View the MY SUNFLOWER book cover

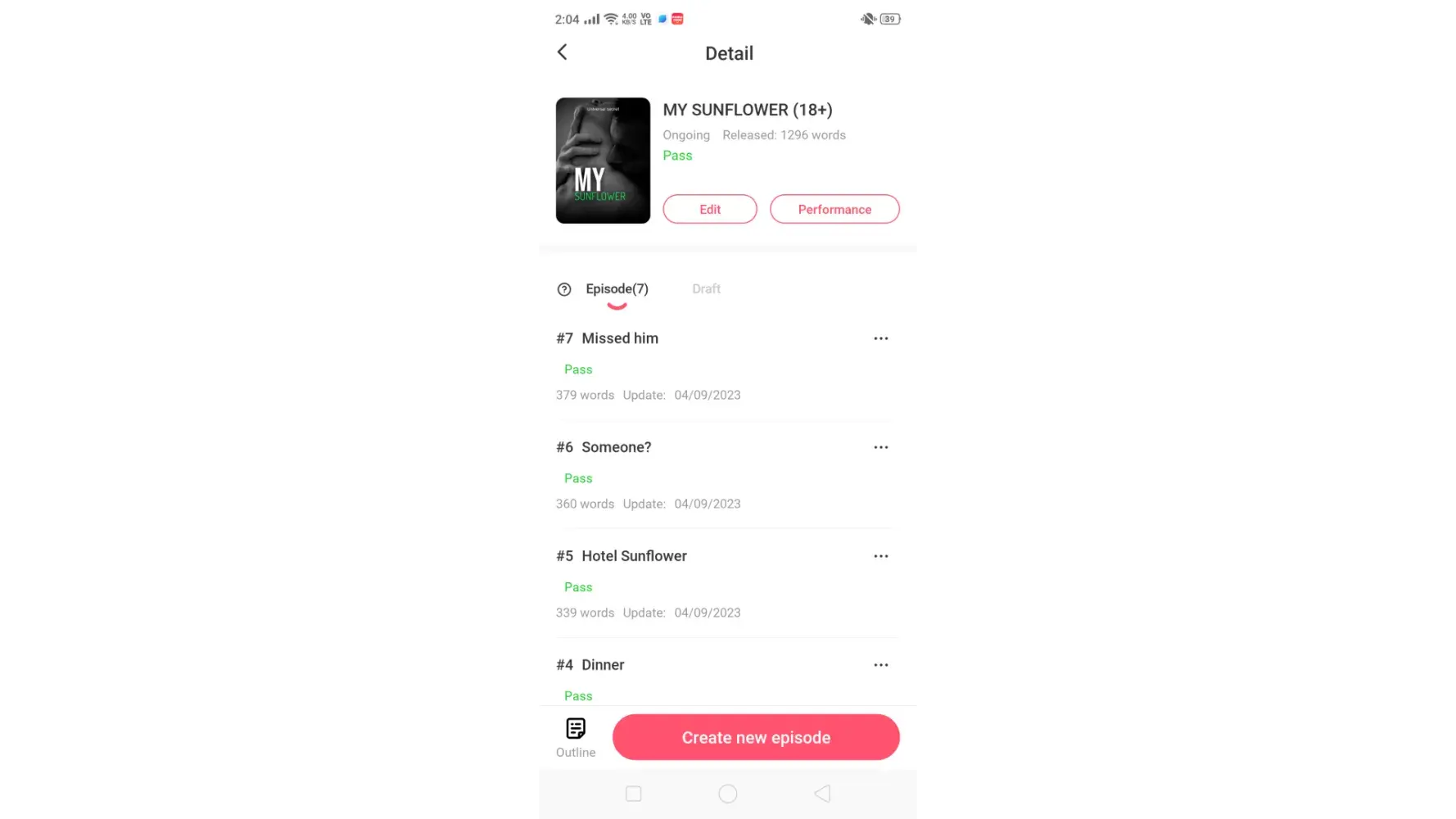coord(603,161)
